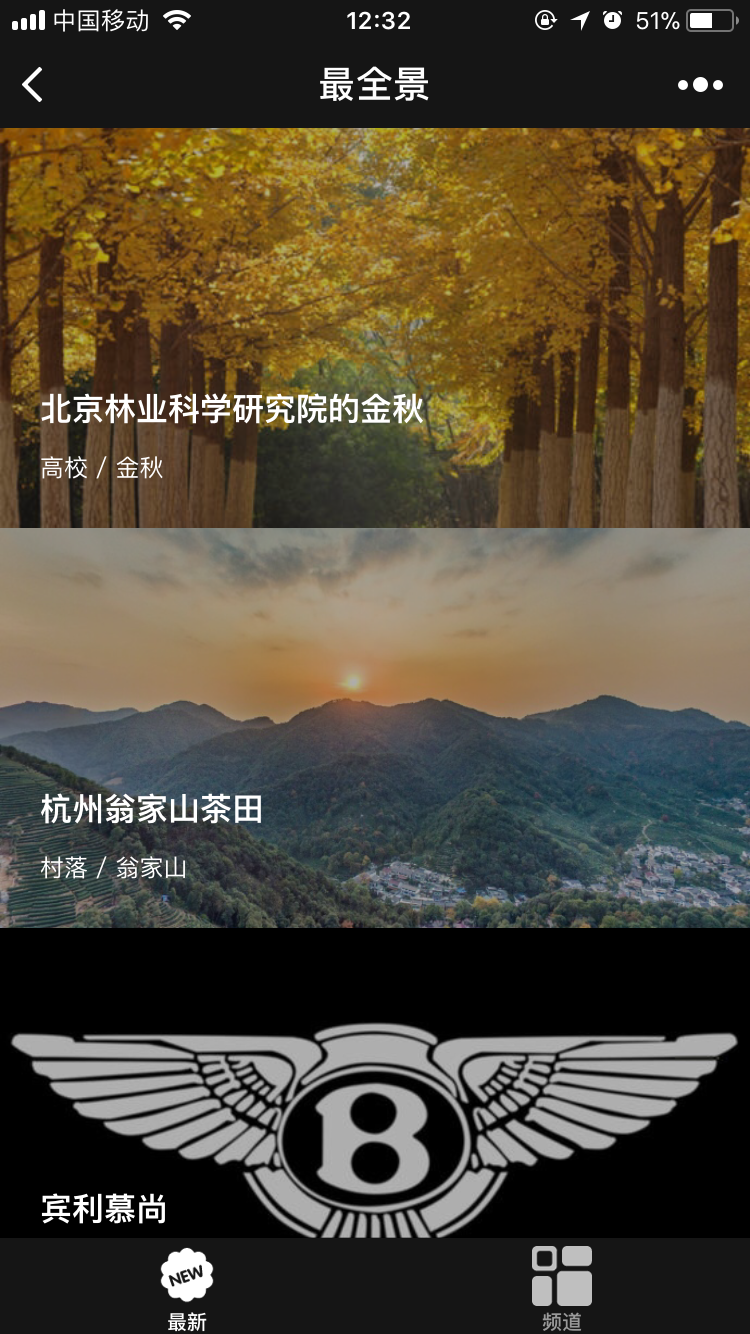This screenshot has width=750, height=1334.
Task: Open 北京林业科学研究院的金秋 panorama card
Action: [x=375, y=328]
